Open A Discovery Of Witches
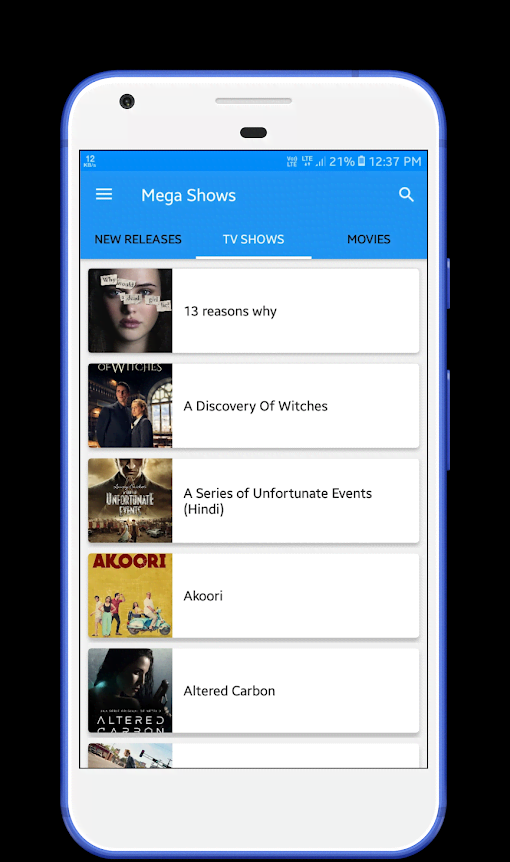The image size is (510, 862). (253, 406)
